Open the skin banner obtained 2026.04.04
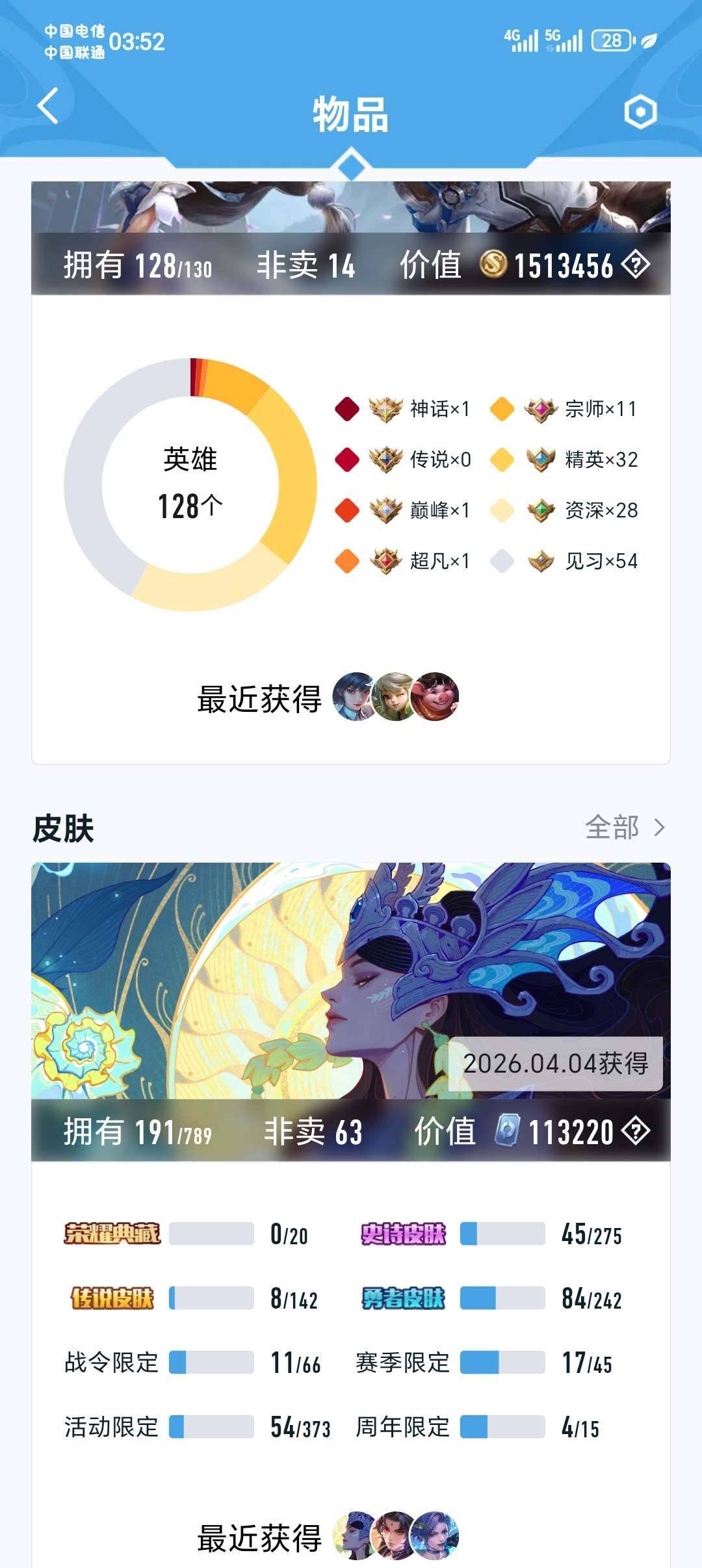This screenshot has height=1568, width=702. (351, 982)
